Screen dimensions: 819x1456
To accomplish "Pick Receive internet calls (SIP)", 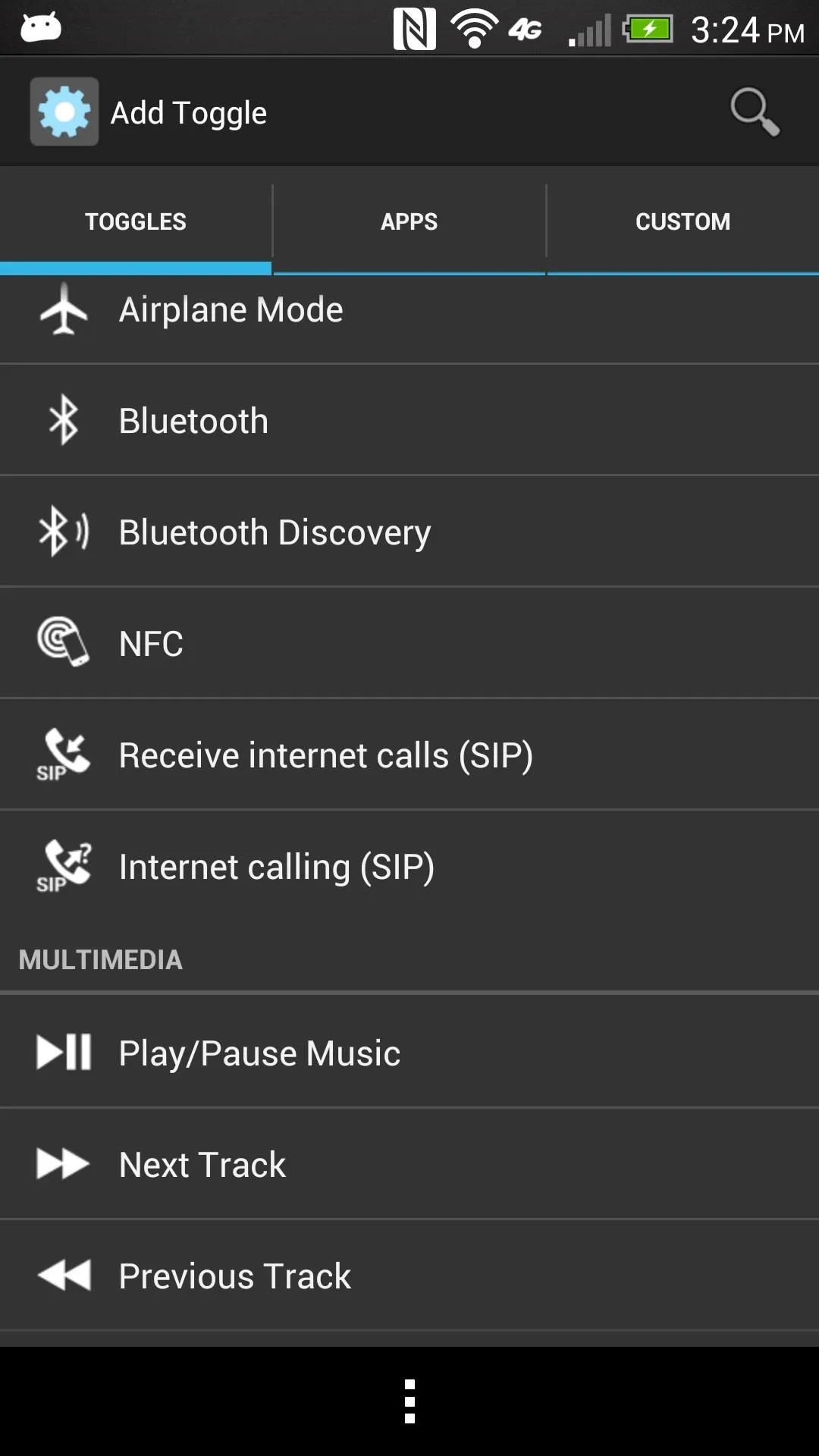I will click(x=409, y=755).
